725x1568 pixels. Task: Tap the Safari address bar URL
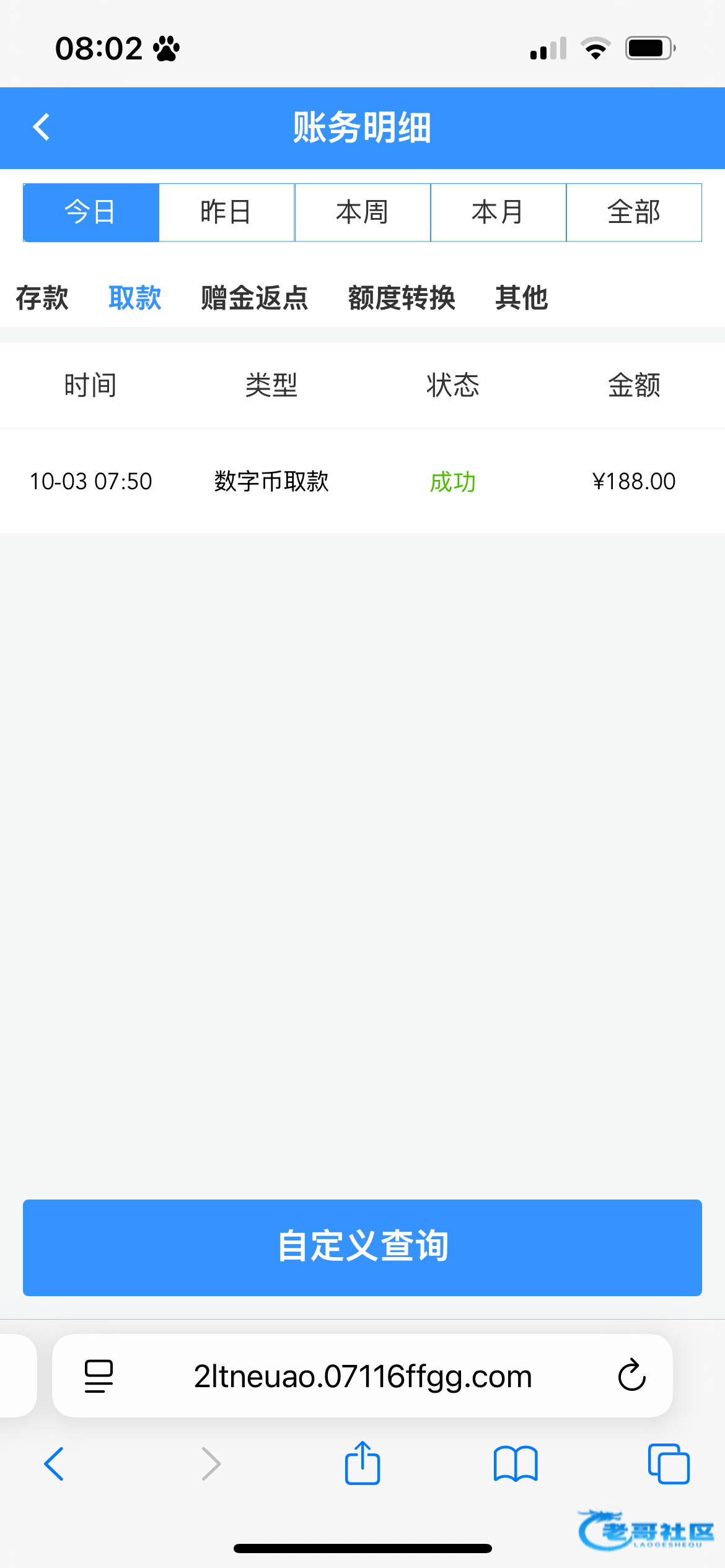pyautogui.click(x=362, y=1376)
